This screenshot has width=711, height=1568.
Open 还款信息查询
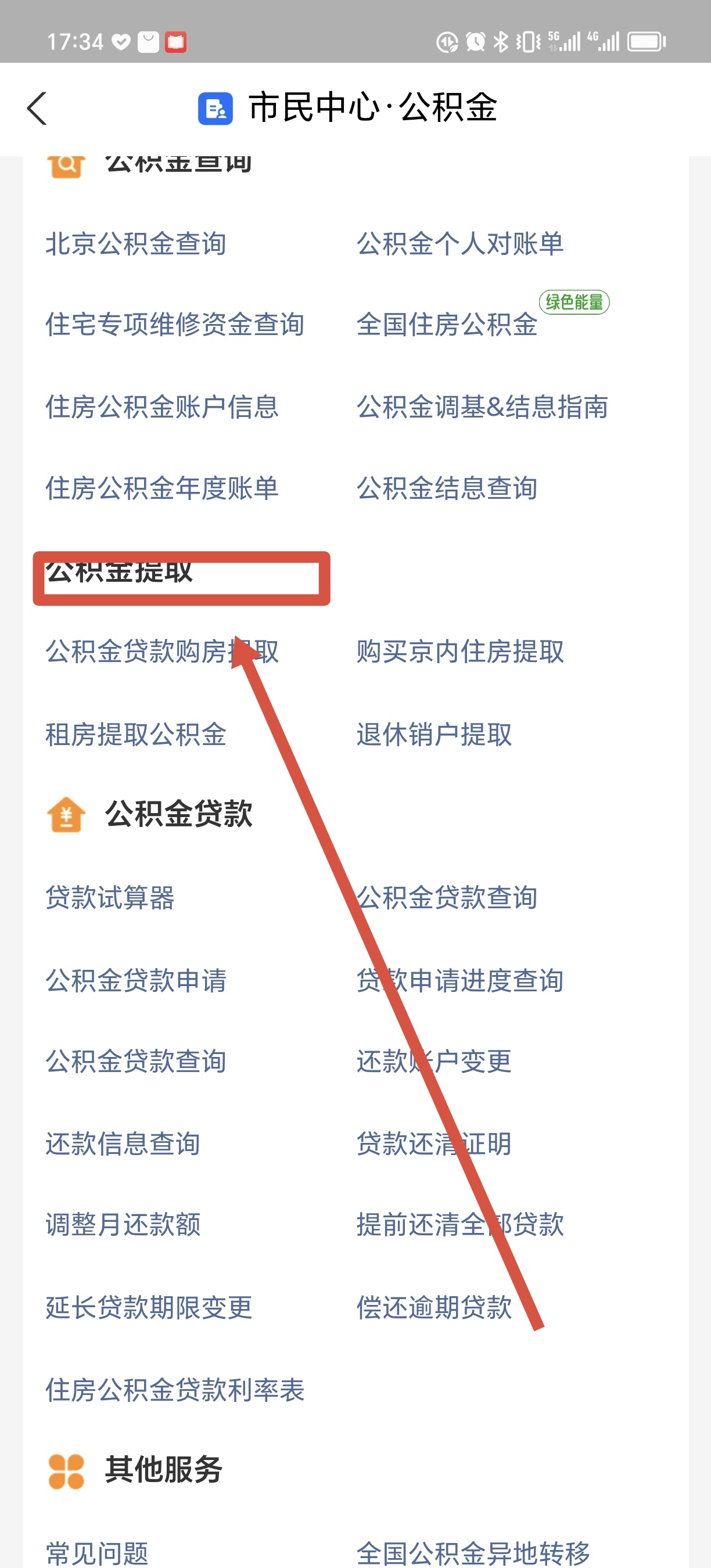pyautogui.click(x=123, y=1143)
